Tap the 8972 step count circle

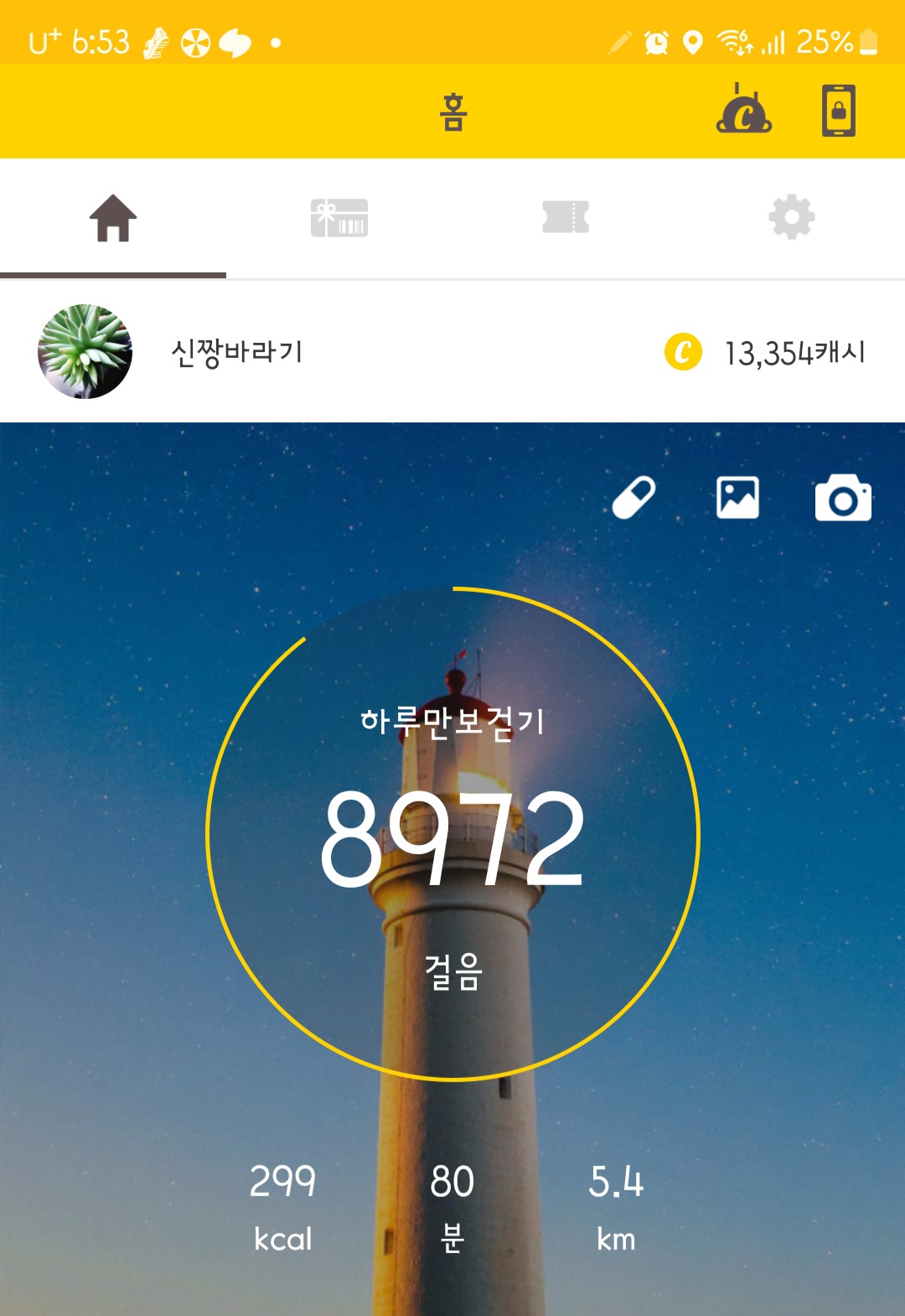[452, 834]
